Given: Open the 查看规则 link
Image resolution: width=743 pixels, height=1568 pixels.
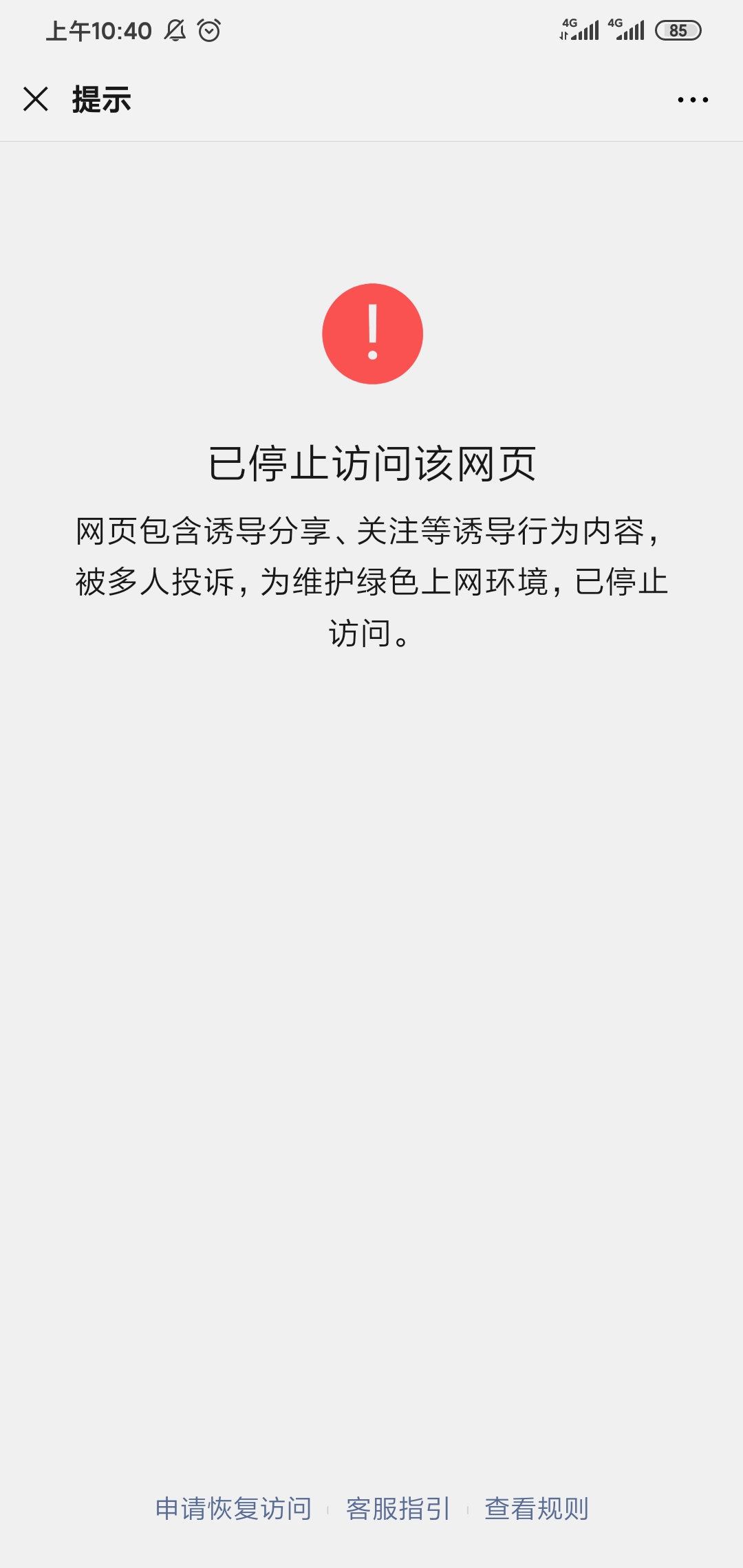Looking at the screenshot, I should click(537, 1509).
